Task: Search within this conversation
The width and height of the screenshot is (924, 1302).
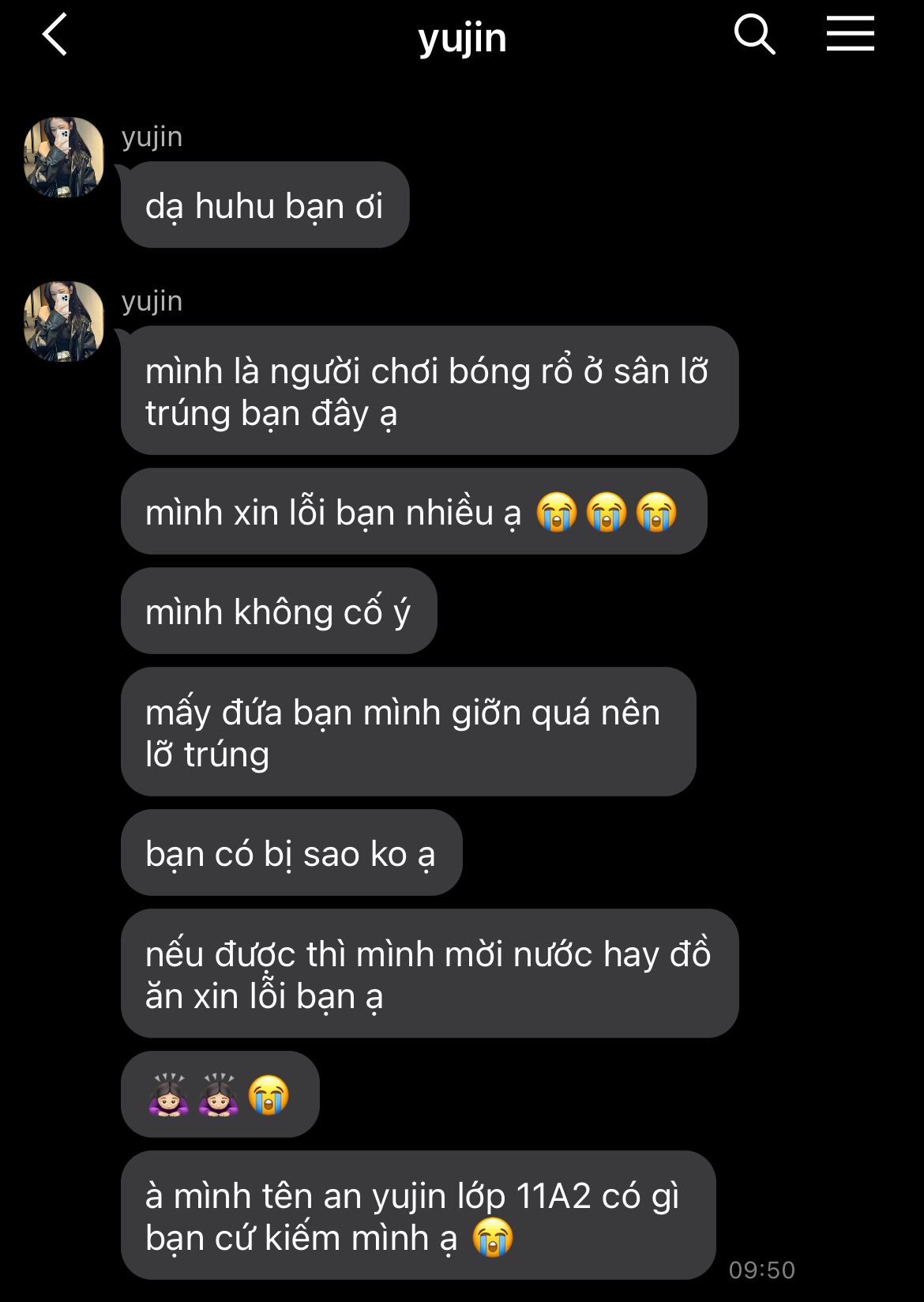Action: click(x=754, y=36)
